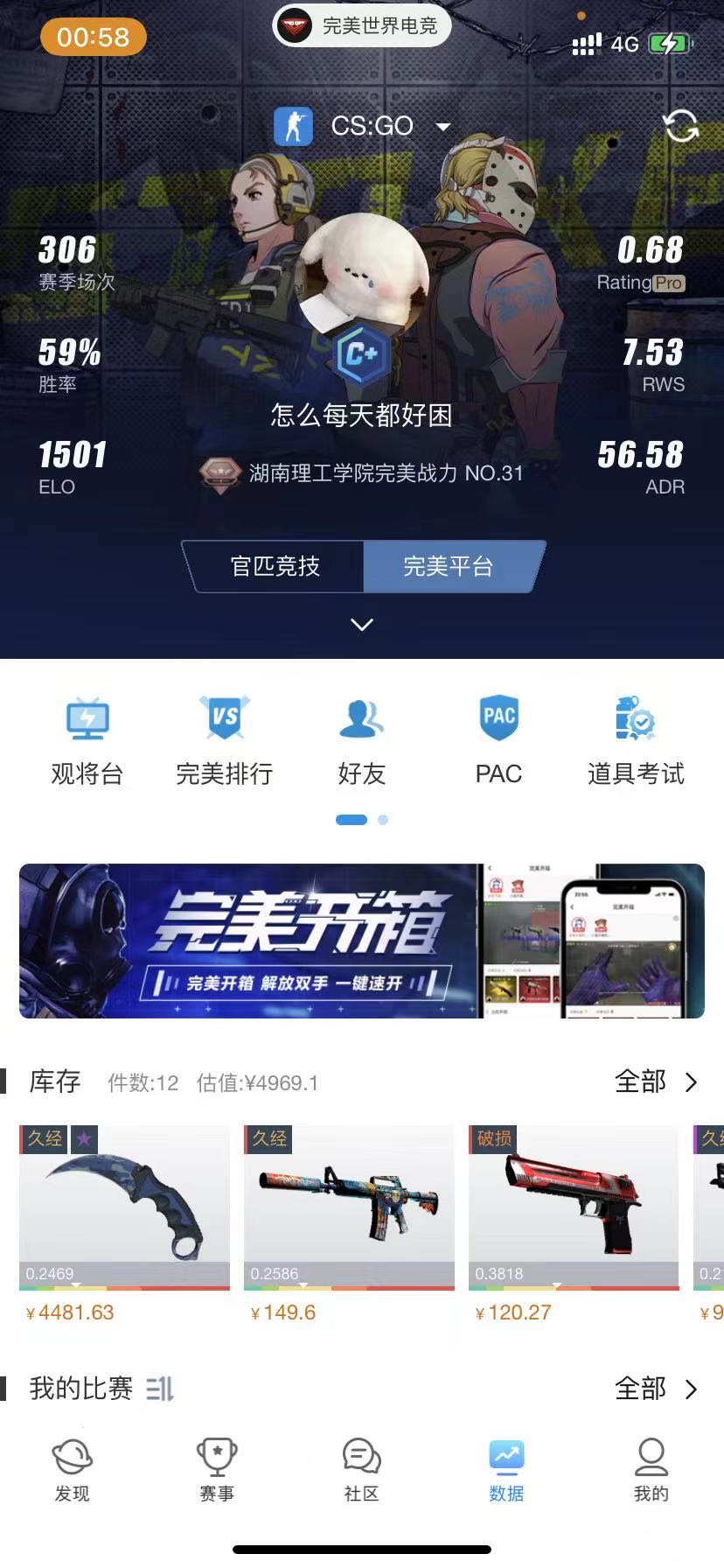Screen dimensions: 724x1568
Task: Switch to the 赛事 tab
Action: pyautogui.click(x=217, y=1470)
